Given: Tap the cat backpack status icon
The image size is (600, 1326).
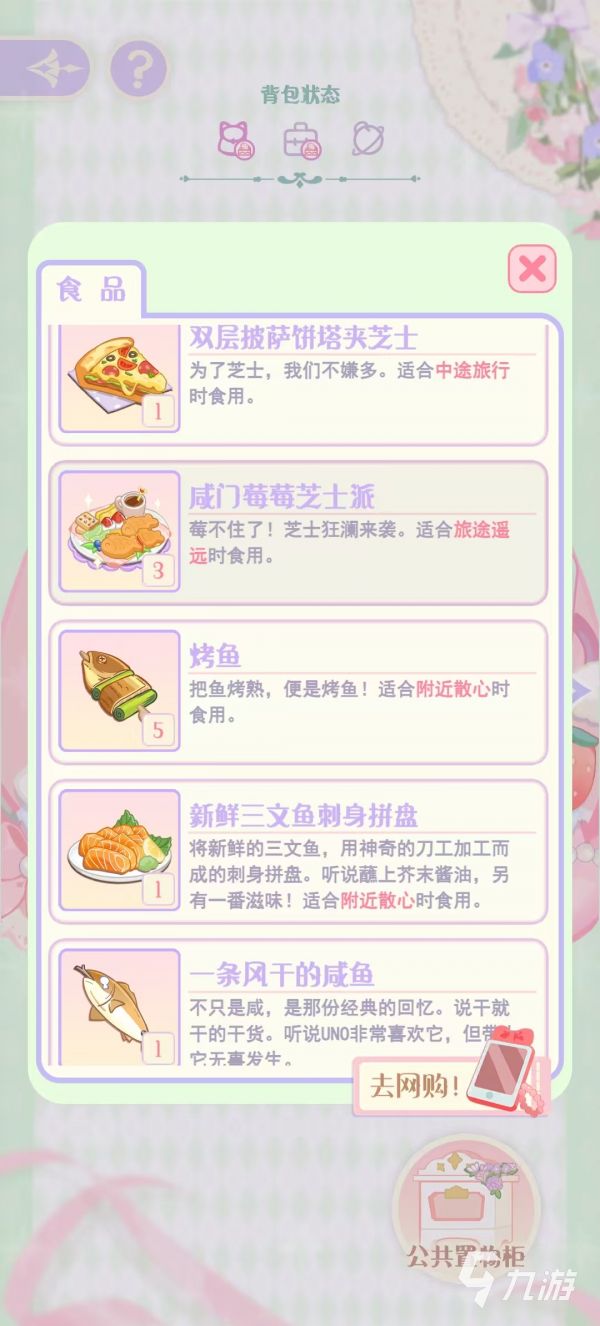Looking at the screenshot, I should (x=236, y=139).
